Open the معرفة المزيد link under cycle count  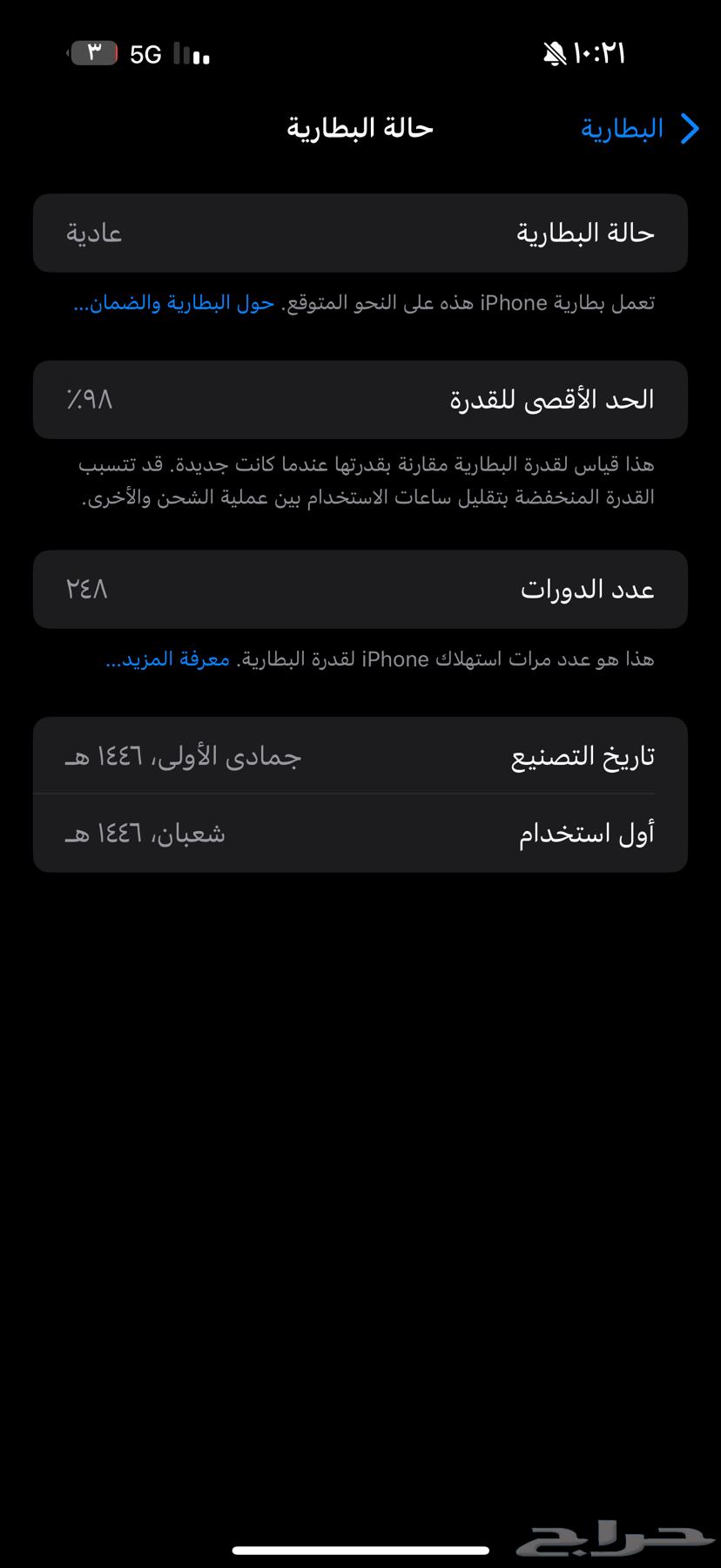[168, 659]
